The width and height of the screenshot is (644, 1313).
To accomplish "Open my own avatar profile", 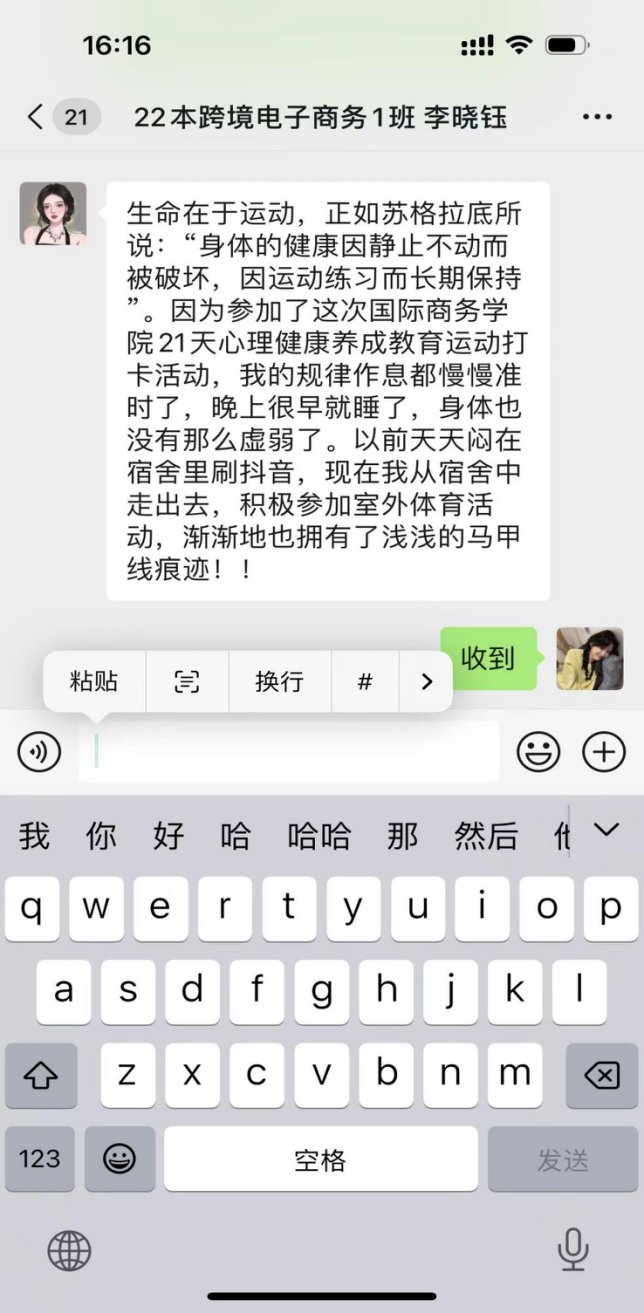I will 590,659.
